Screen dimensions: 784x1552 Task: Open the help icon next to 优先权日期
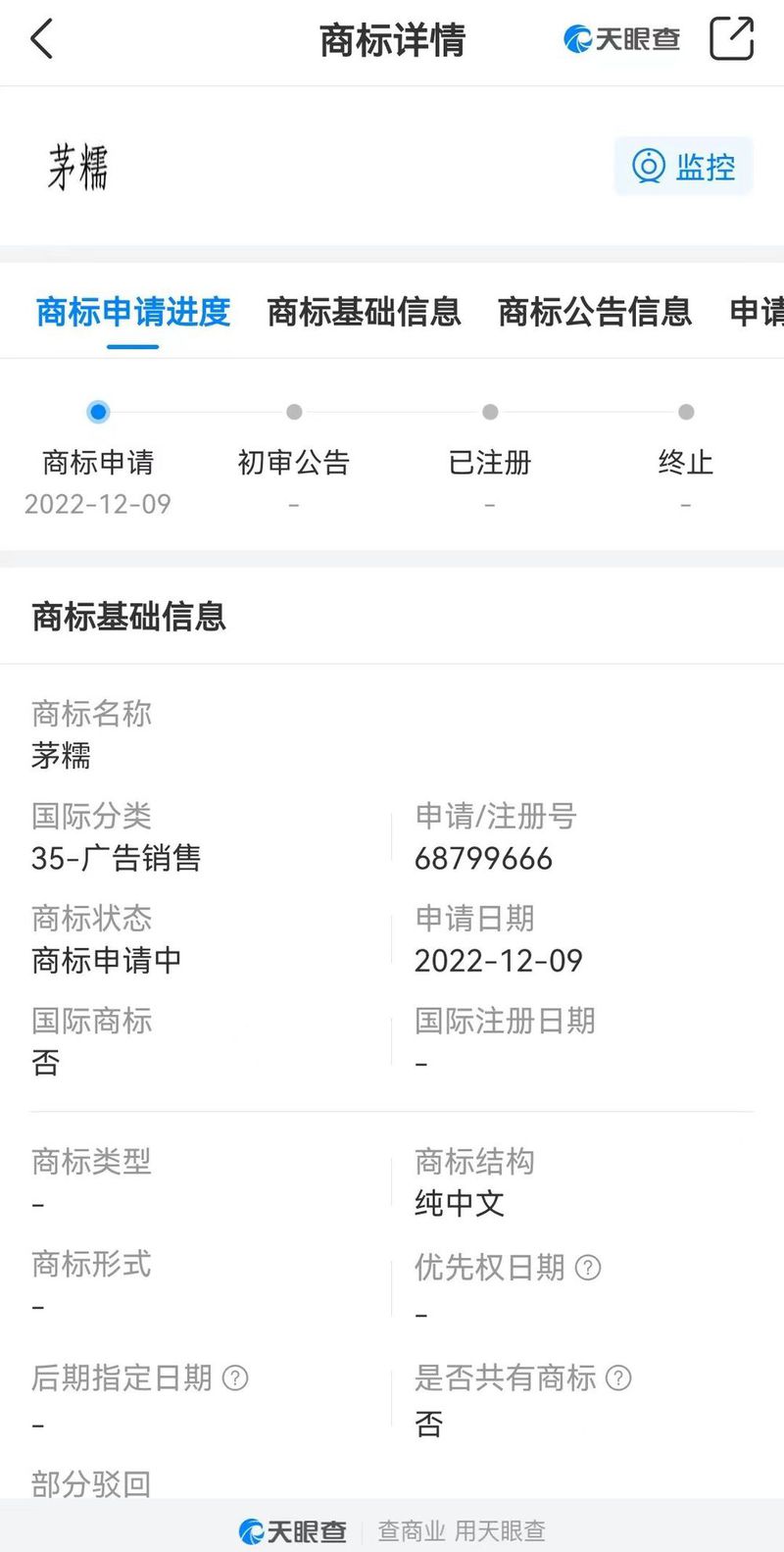(588, 1267)
